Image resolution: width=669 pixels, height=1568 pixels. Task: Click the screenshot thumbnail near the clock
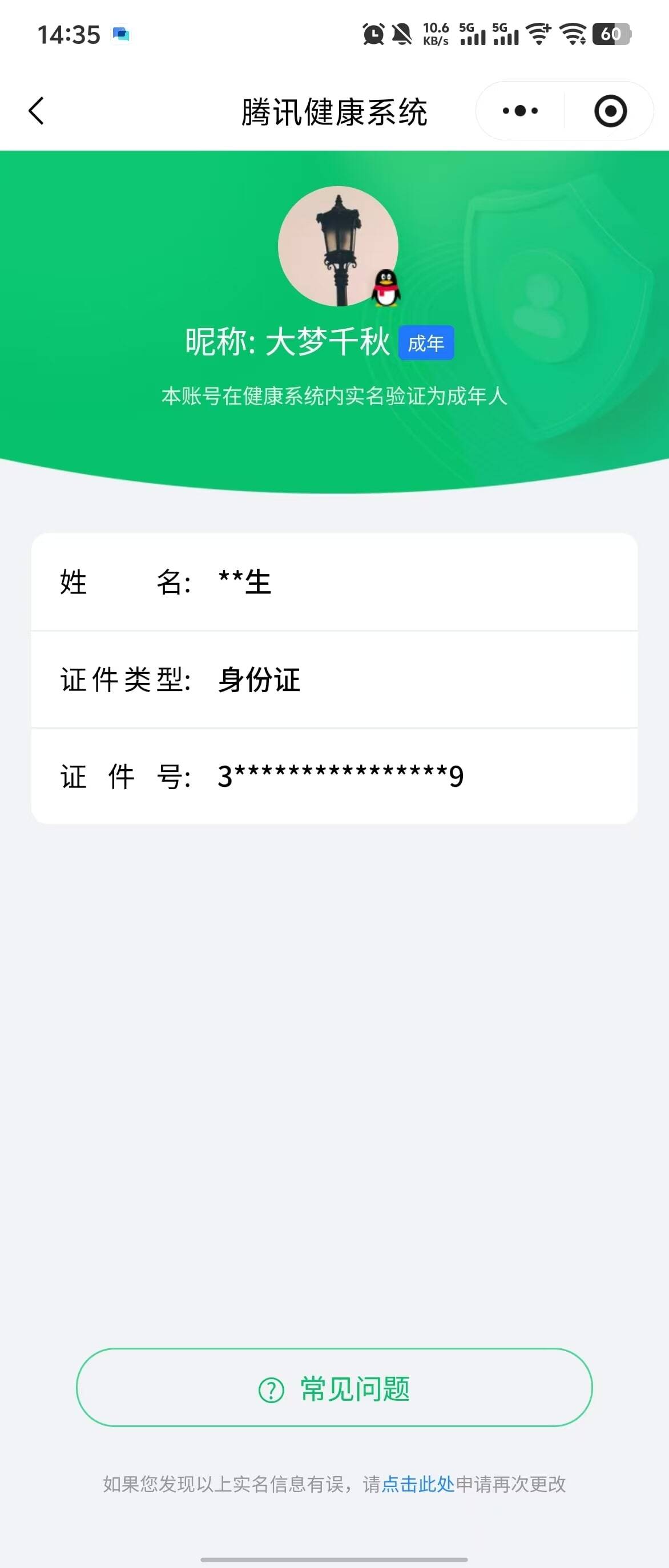click(x=121, y=35)
